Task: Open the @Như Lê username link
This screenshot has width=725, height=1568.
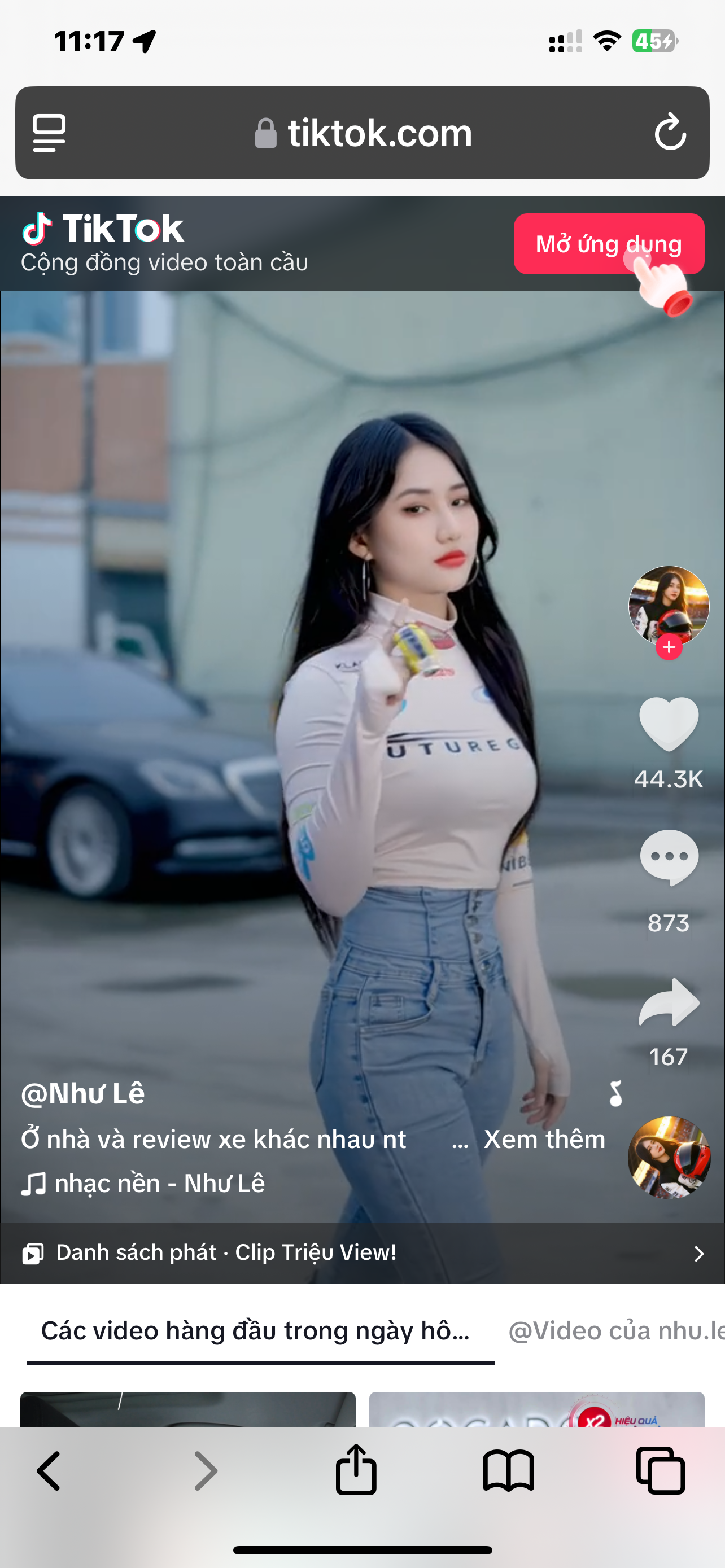Action: pos(83,1094)
